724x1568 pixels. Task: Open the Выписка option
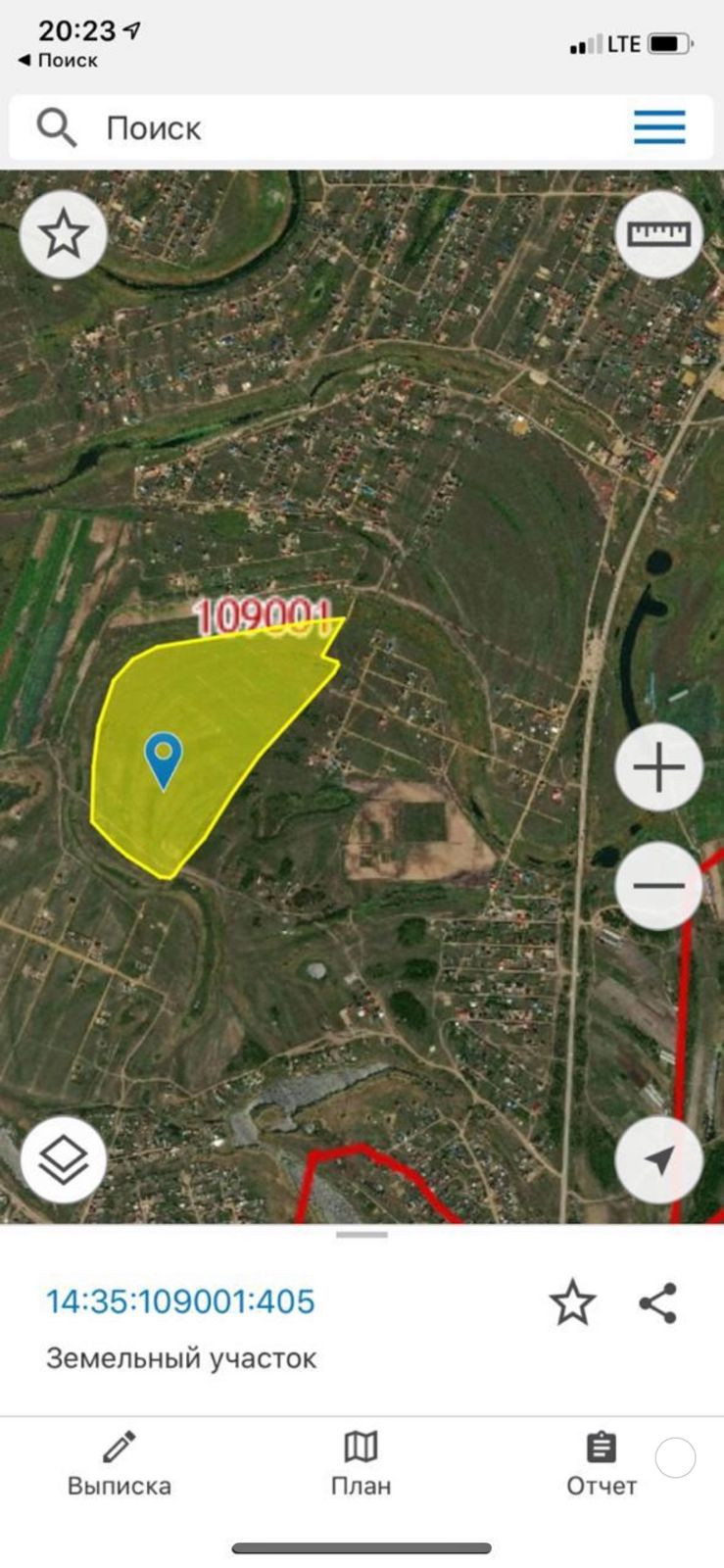120,1464
